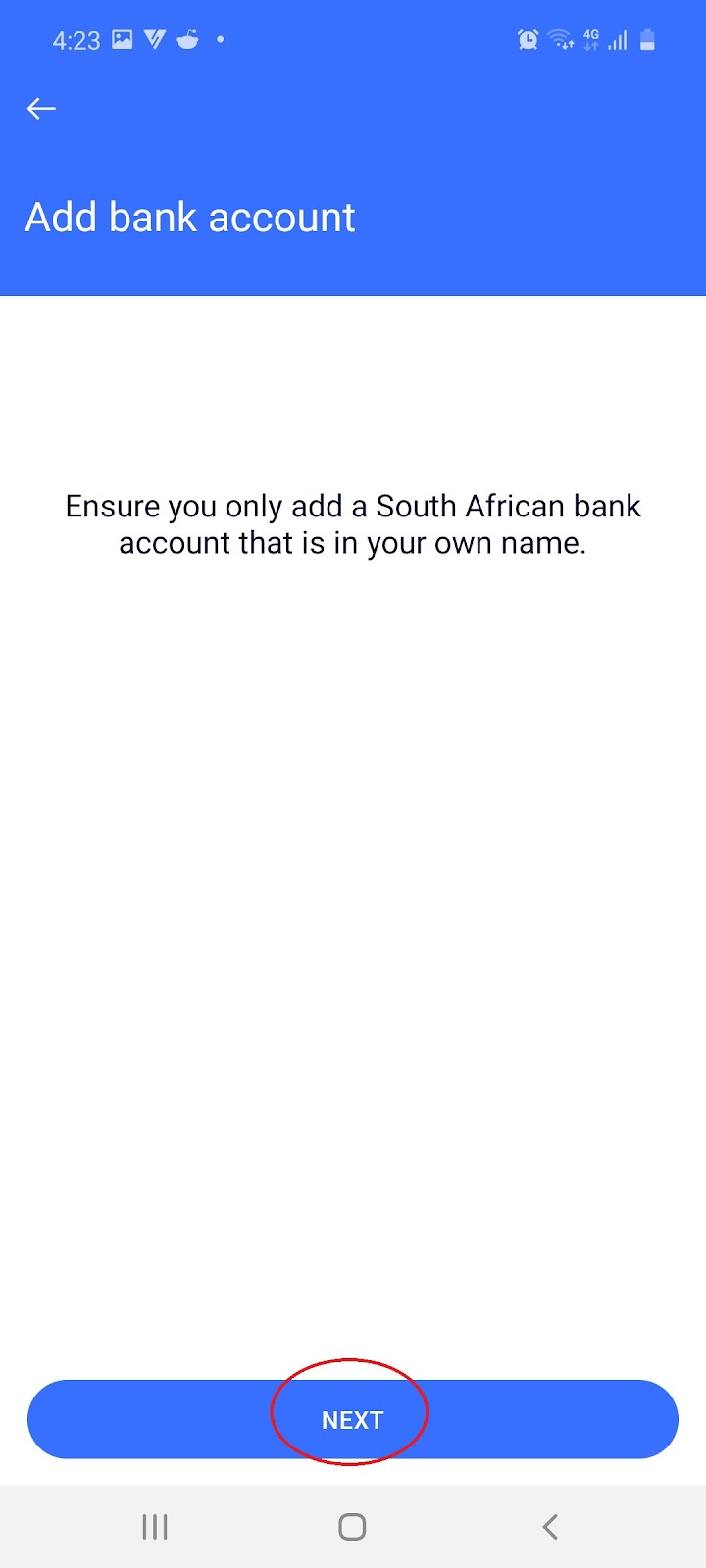Tap the system back button
This screenshot has width=706, height=1568.
tap(550, 1526)
